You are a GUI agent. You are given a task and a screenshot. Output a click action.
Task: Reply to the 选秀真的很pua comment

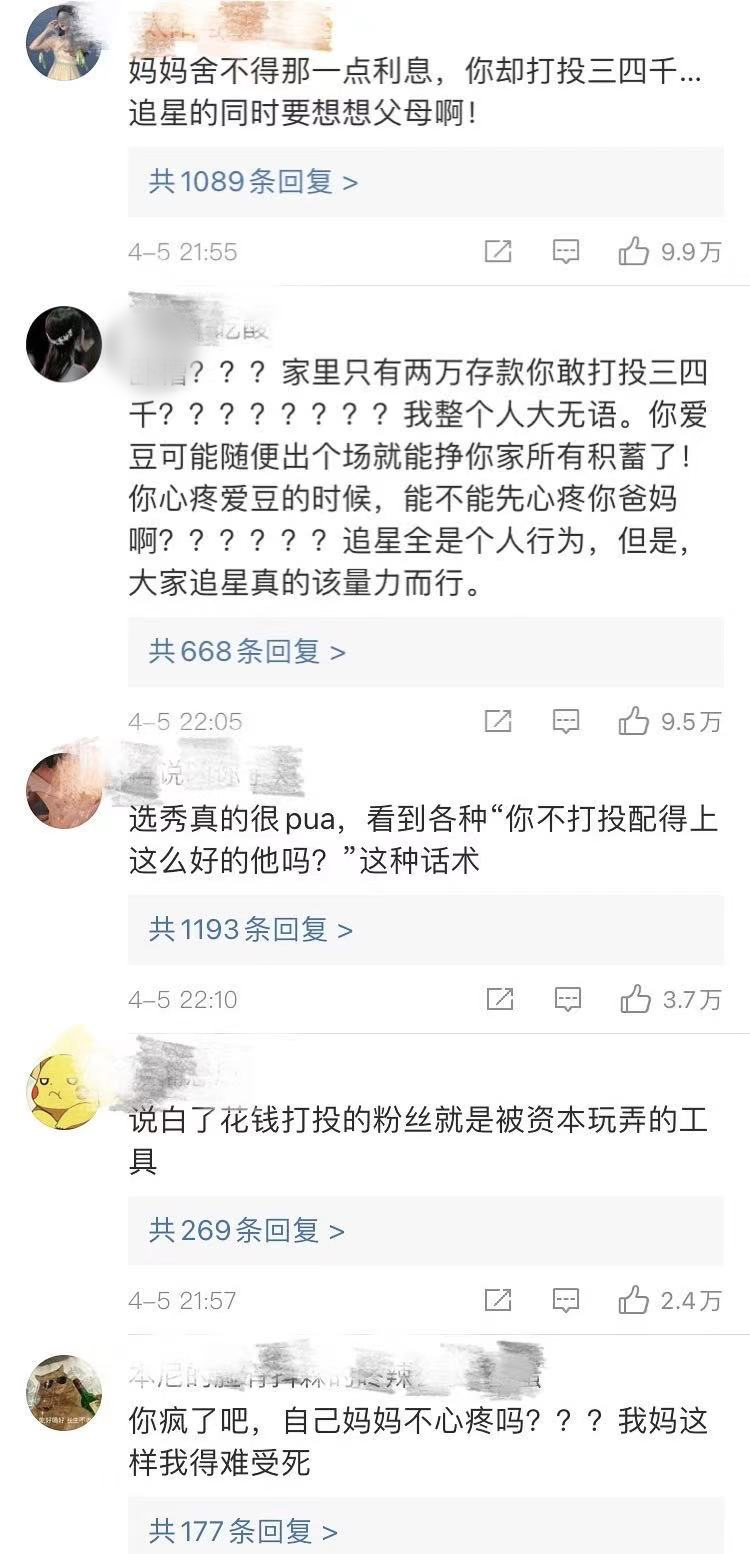click(x=566, y=999)
